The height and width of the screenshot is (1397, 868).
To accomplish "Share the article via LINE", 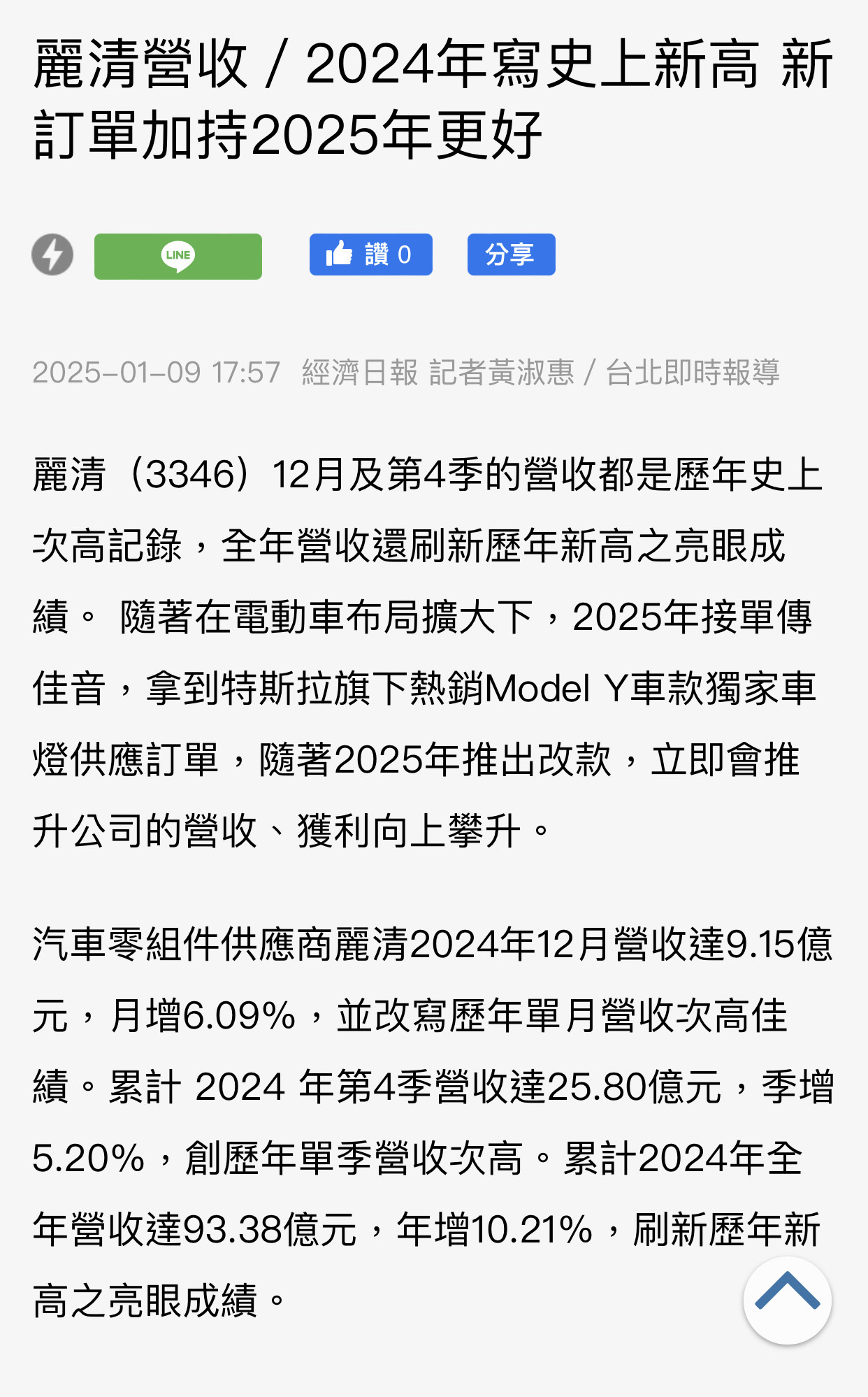I will pos(178,256).
